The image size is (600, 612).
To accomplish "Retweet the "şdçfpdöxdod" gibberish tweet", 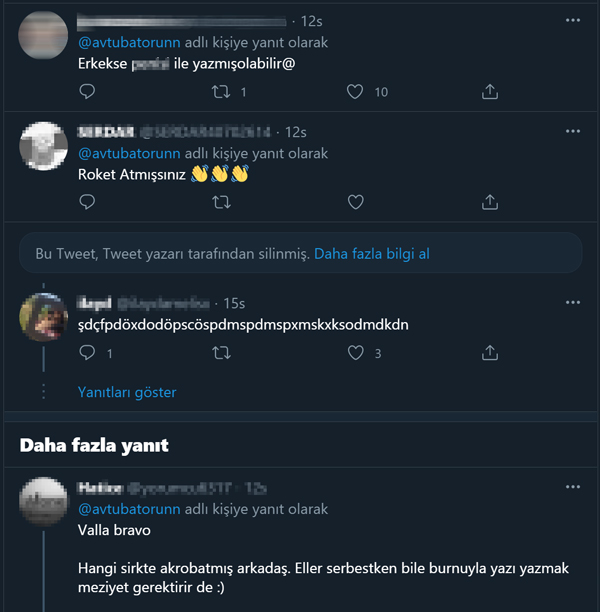I will click(x=222, y=353).
